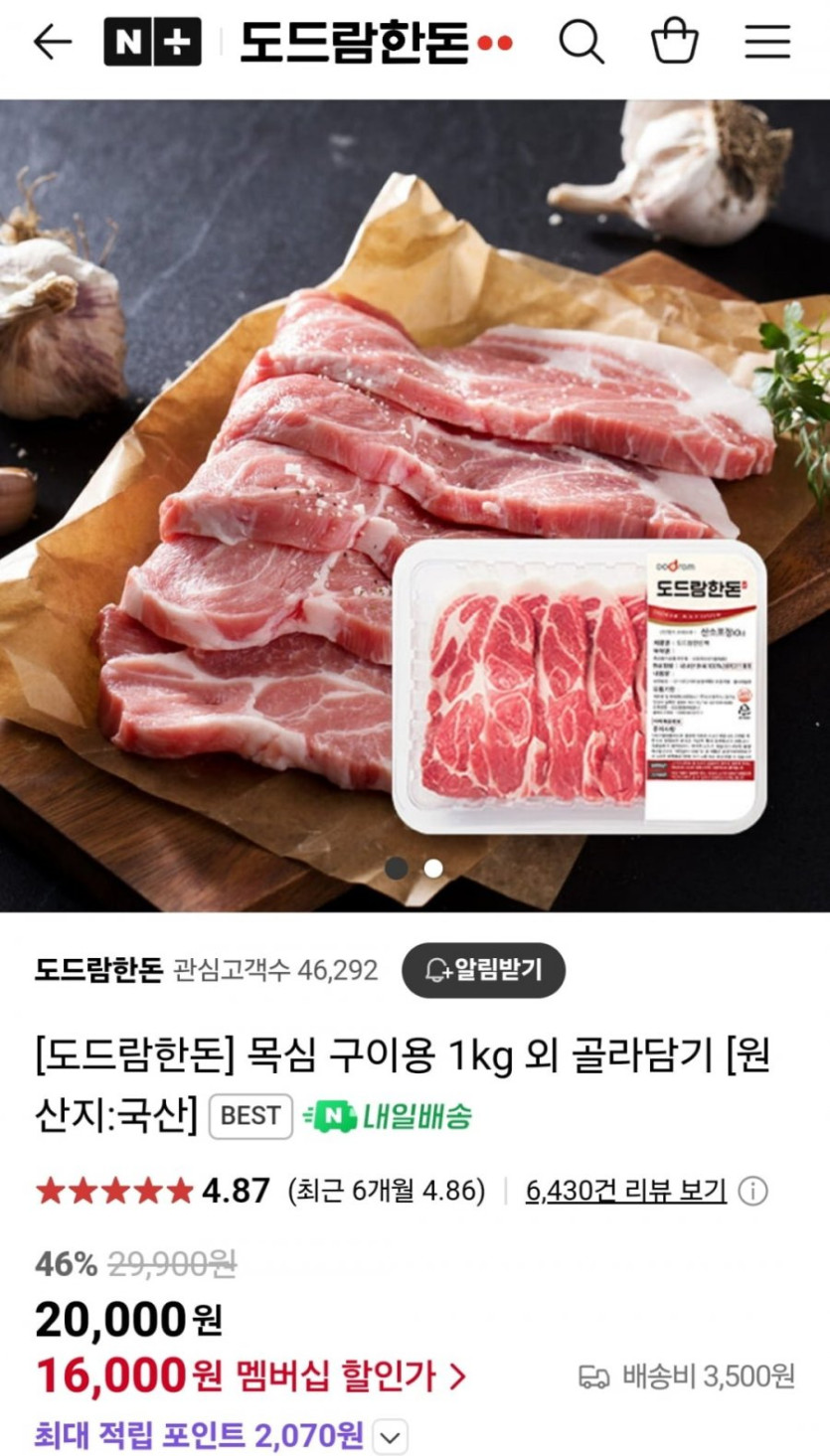Open the 도드람한돈 seller name link
Image resolution: width=830 pixels, height=1456 pixels.
(x=98, y=969)
